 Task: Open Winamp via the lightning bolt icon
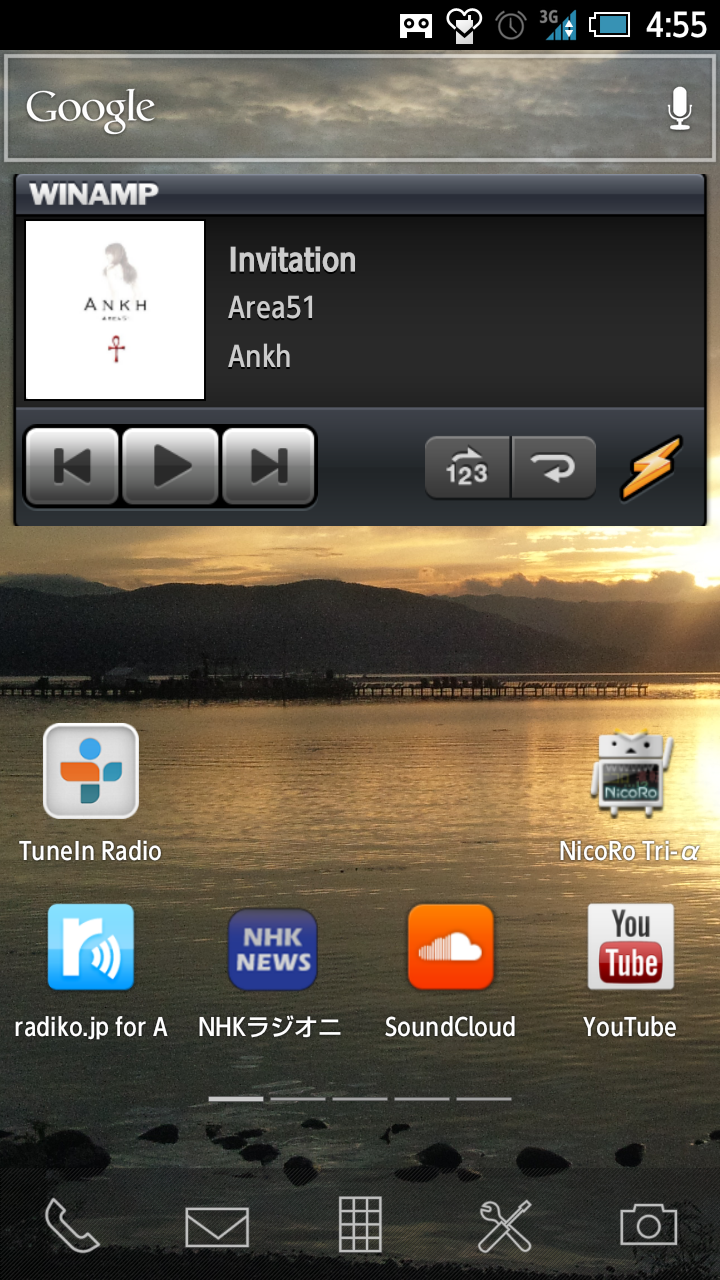[x=651, y=467]
